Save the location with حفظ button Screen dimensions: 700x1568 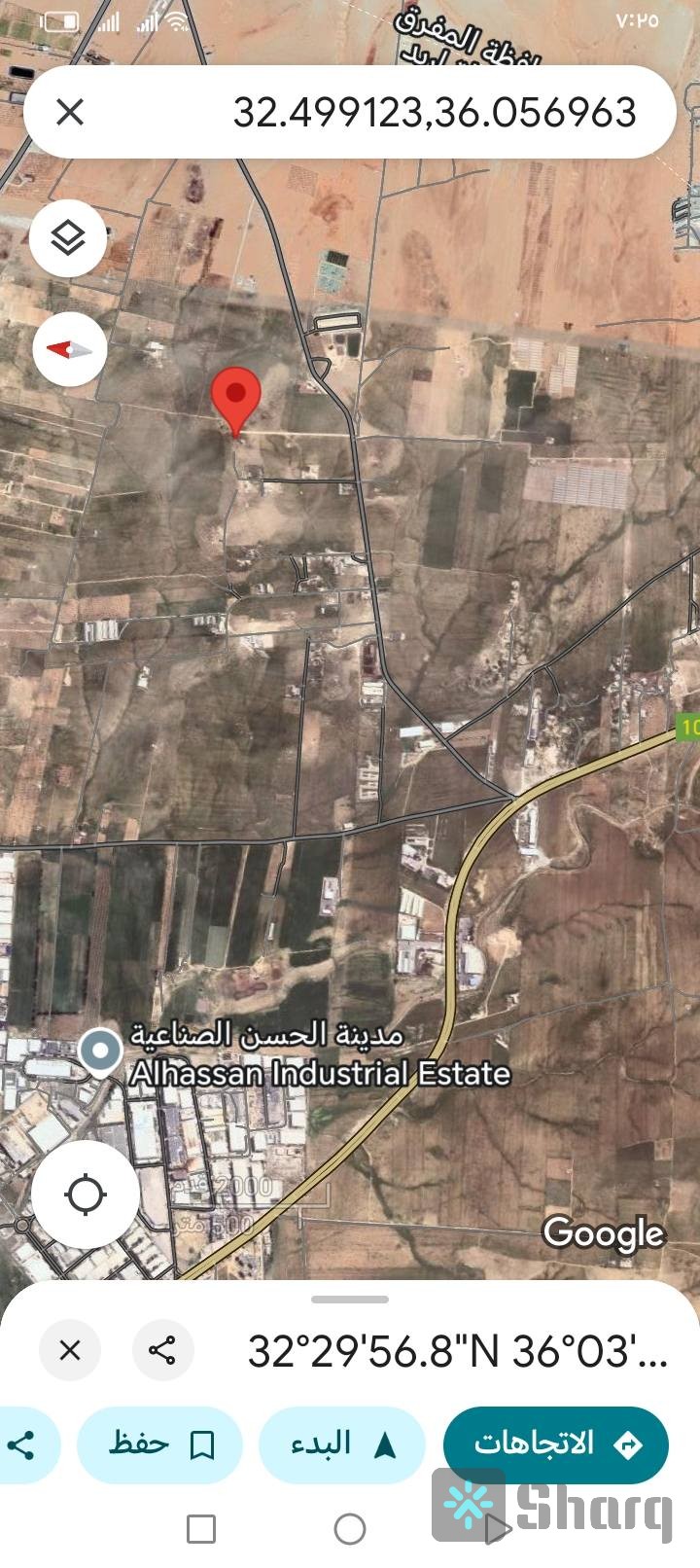160,1444
